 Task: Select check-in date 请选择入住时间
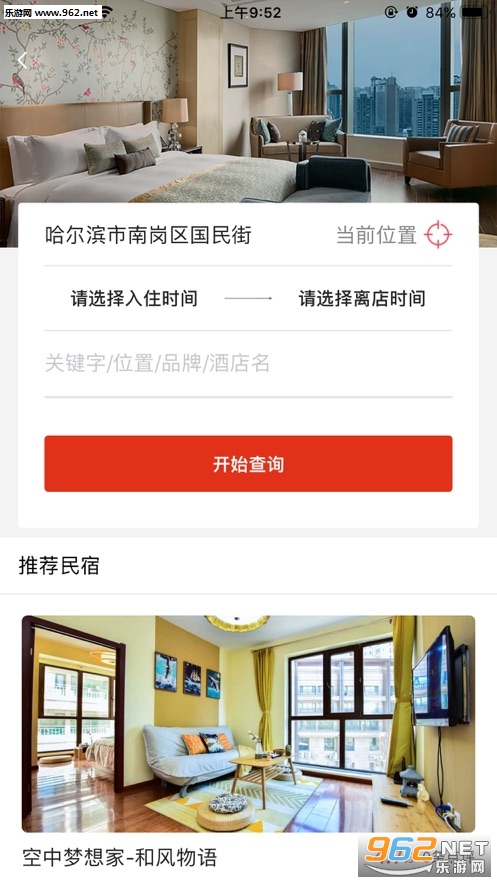tap(134, 298)
